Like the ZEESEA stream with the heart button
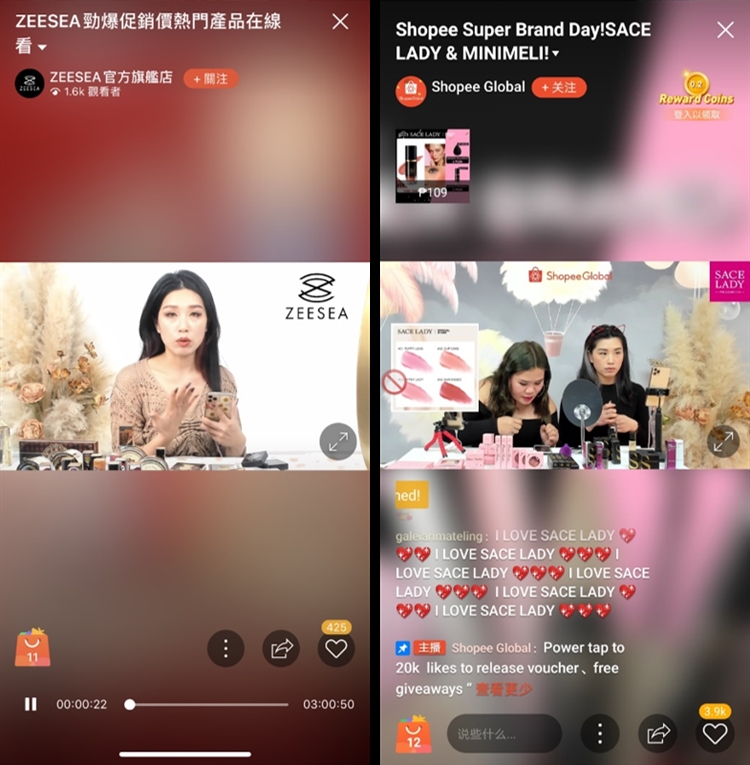The width and height of the screenshot is (750, 765). [336, 649]
